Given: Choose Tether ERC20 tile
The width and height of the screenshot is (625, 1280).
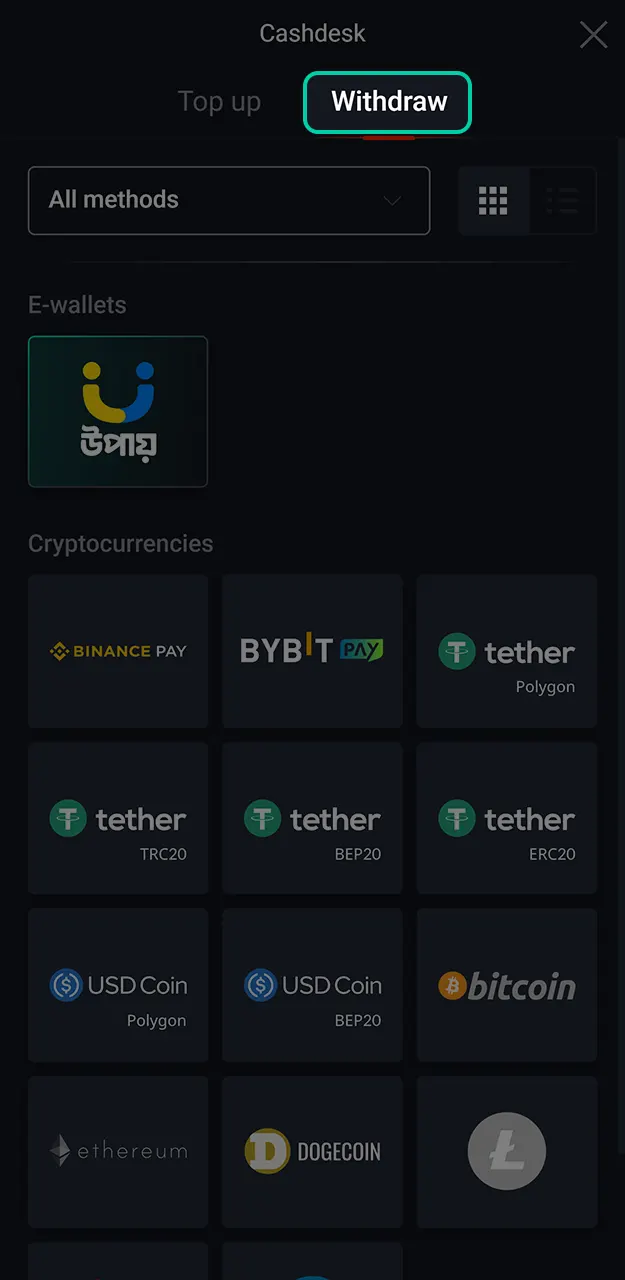Looking at the screenshot, I should (506, 818).
